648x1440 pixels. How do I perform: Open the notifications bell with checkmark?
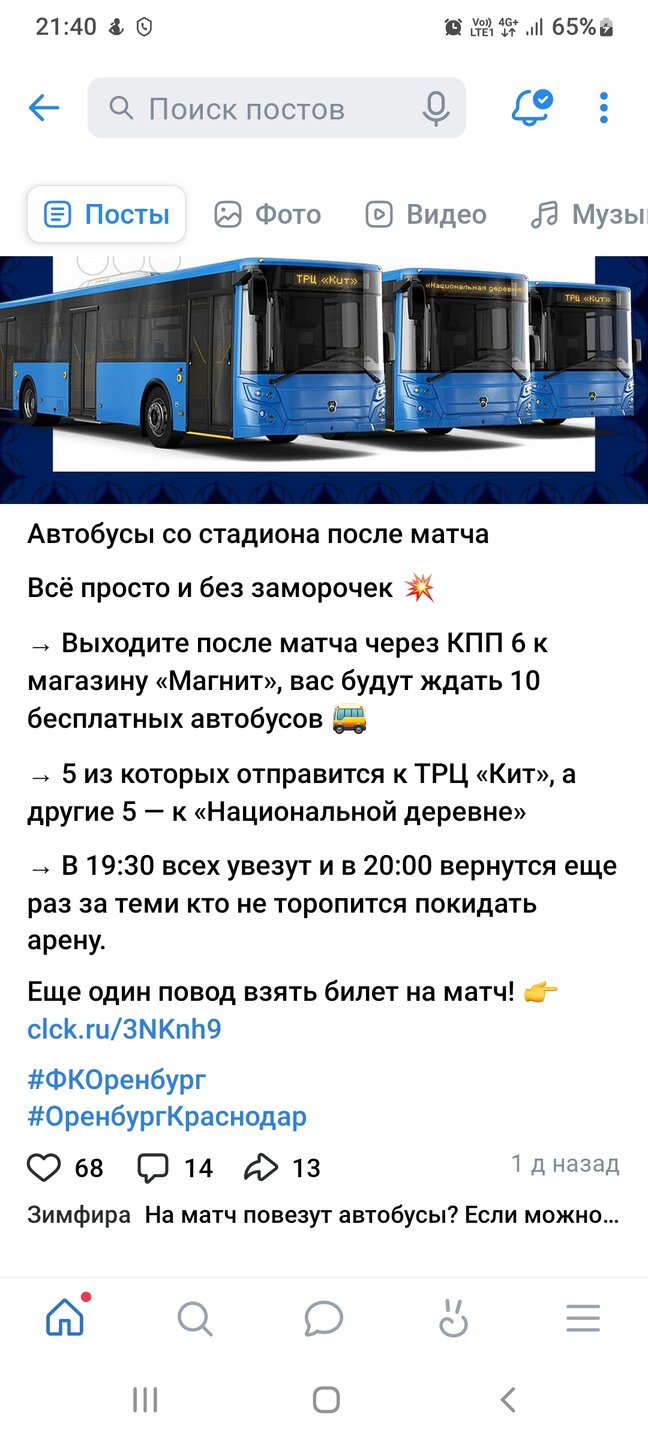(x=531, y=107)
